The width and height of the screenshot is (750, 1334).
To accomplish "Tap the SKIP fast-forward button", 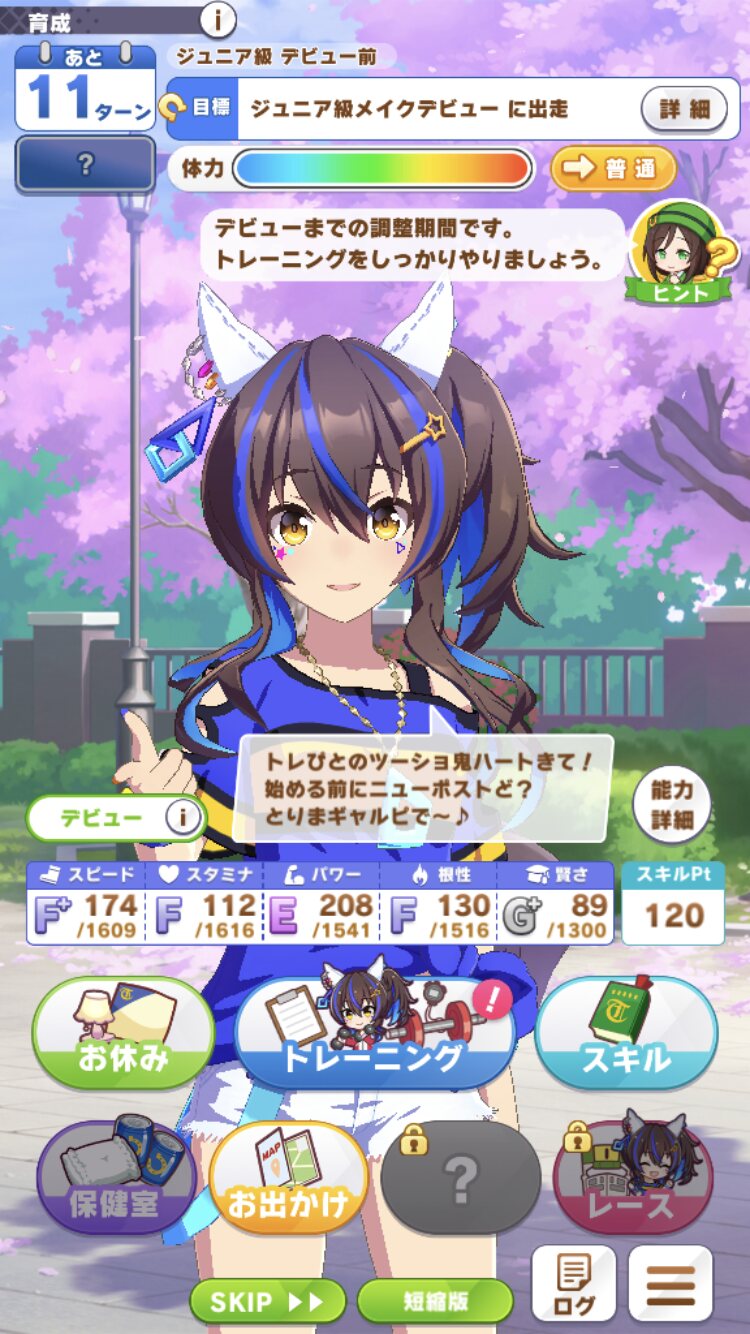I will pyautogui.click(x=267, y=1301).
